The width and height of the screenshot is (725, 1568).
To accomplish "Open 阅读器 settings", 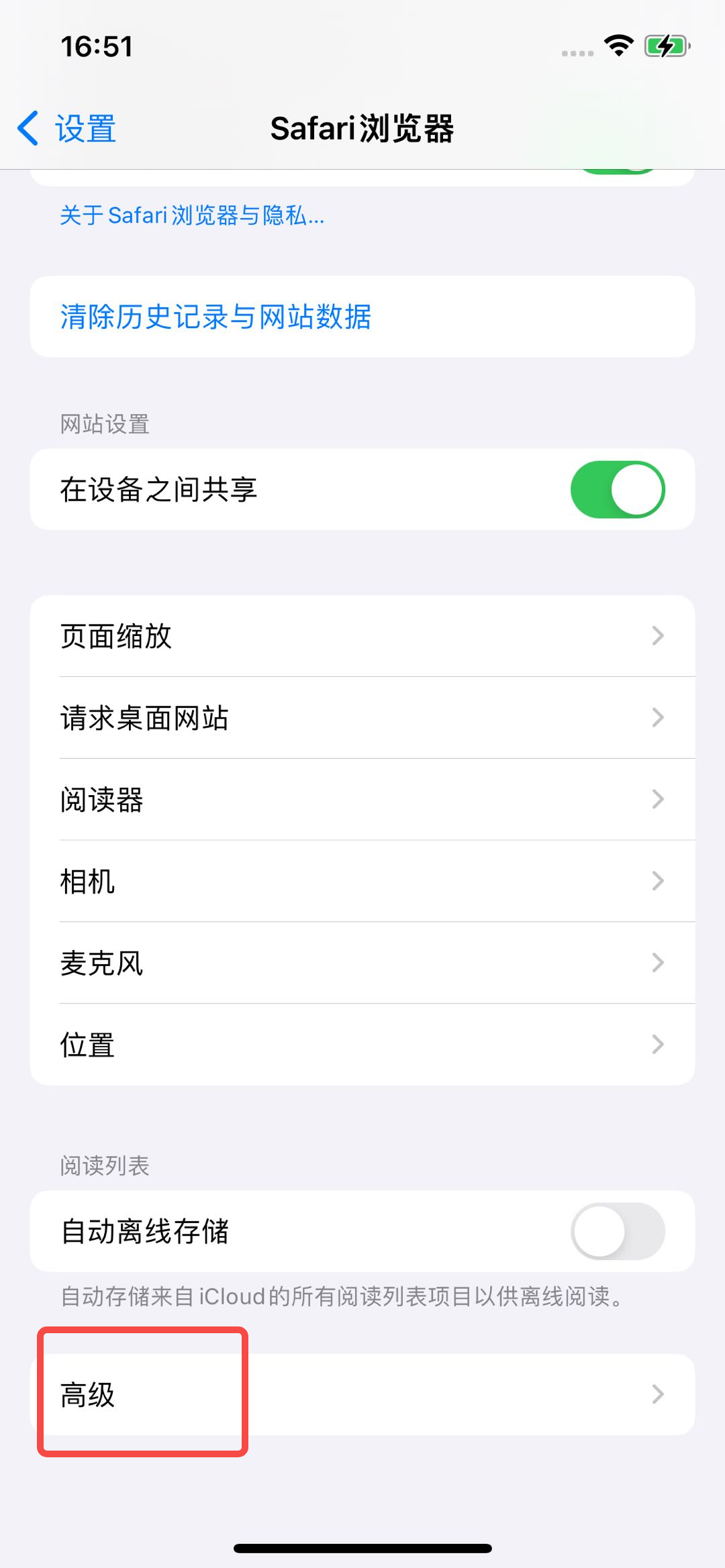I will pos(362,800).
